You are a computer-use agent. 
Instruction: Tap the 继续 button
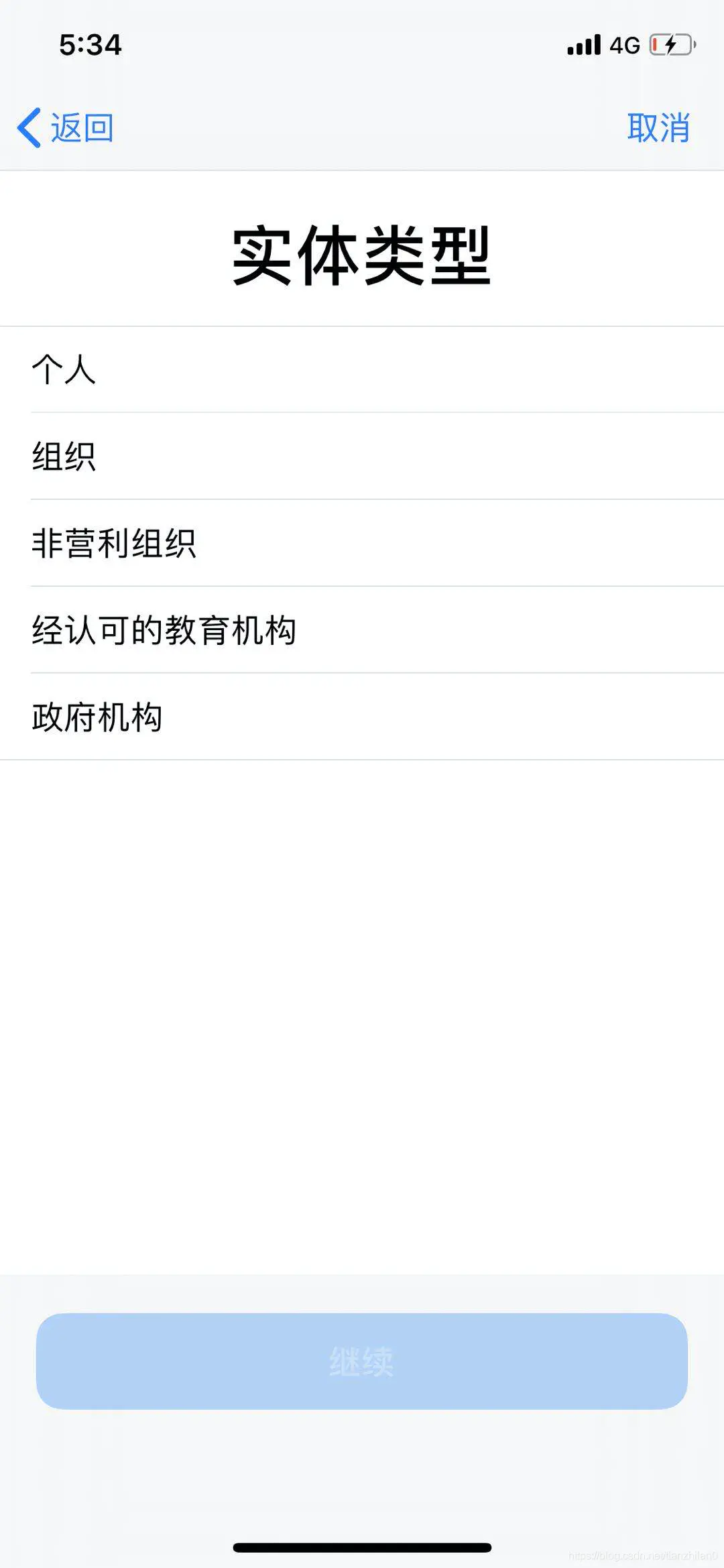[x=362, y=1361]
